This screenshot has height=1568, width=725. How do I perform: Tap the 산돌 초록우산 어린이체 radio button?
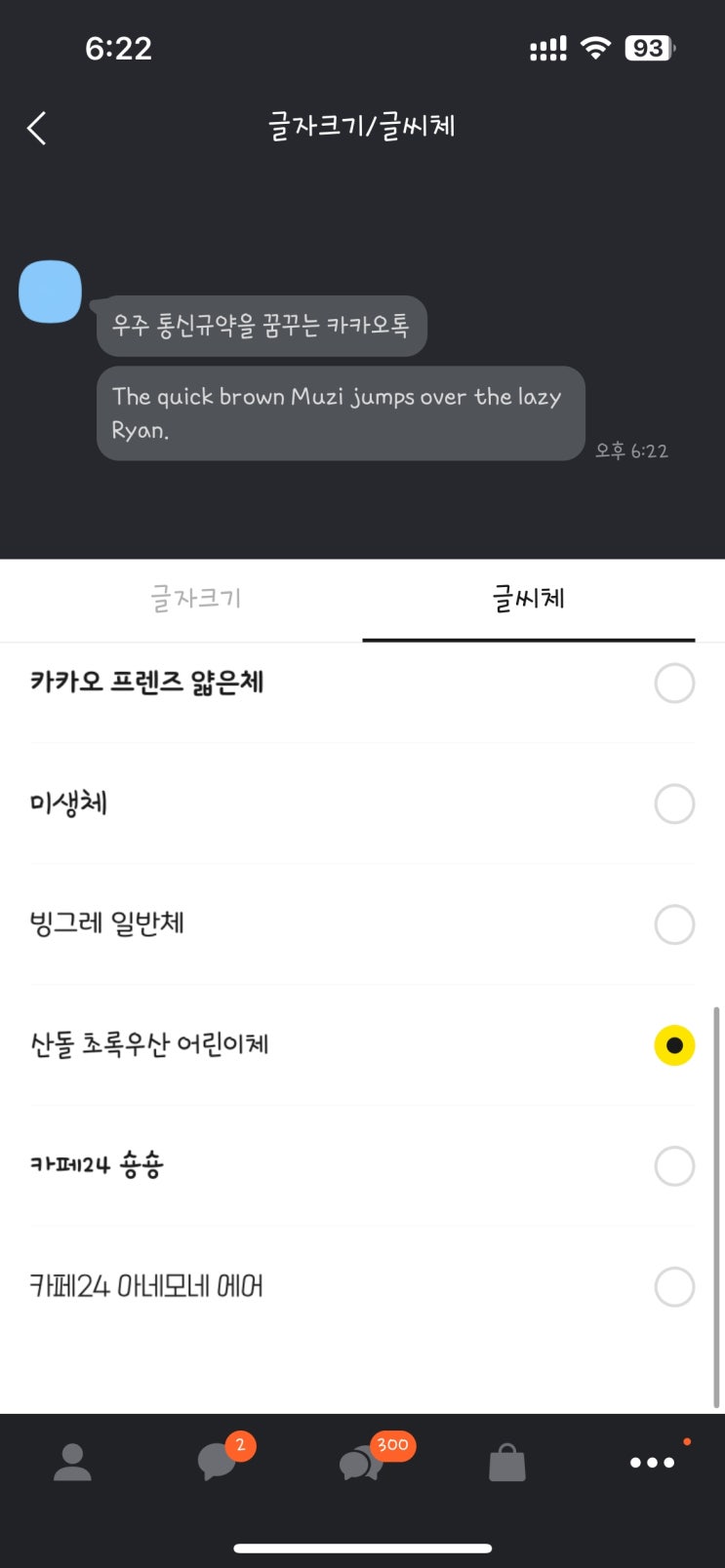(674, 1045)
